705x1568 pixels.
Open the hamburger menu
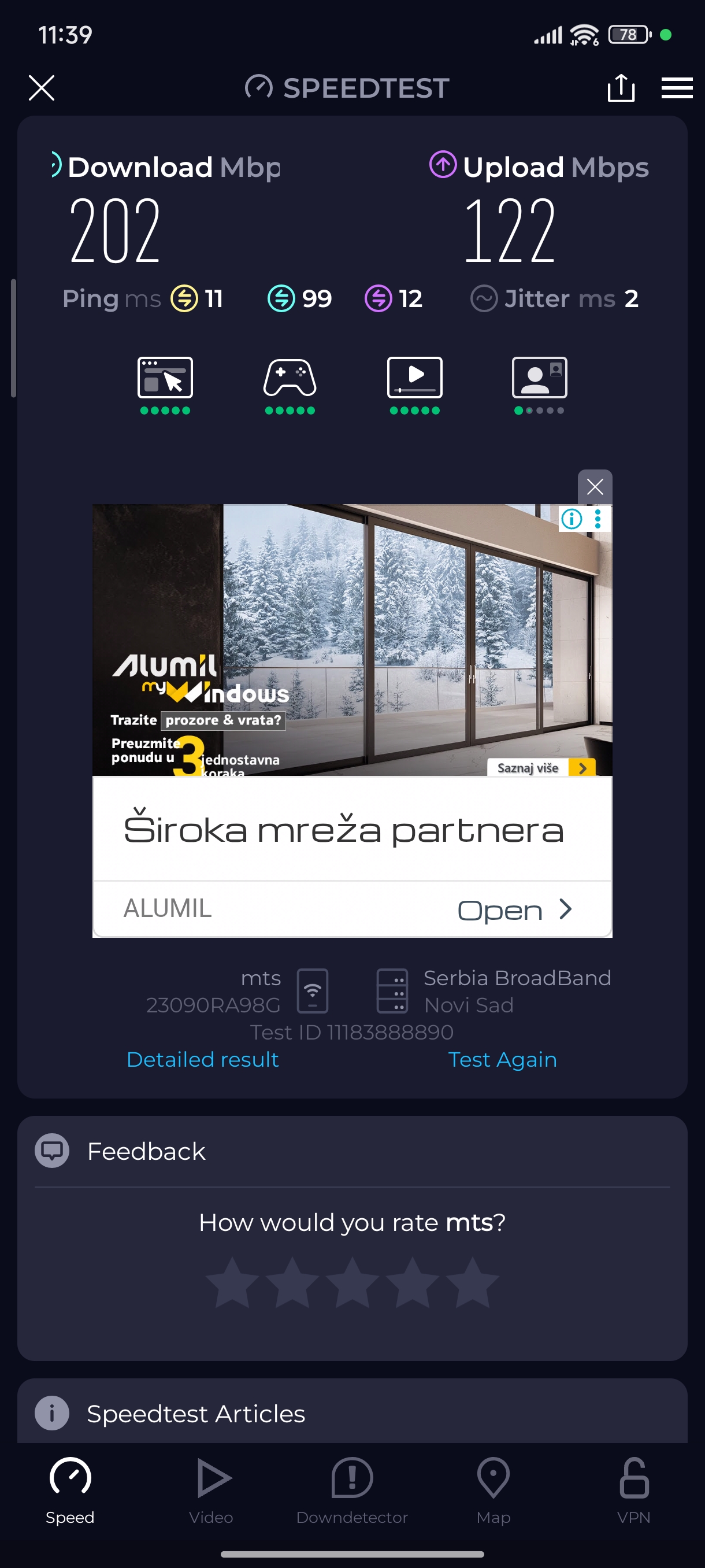coord(677,88)
